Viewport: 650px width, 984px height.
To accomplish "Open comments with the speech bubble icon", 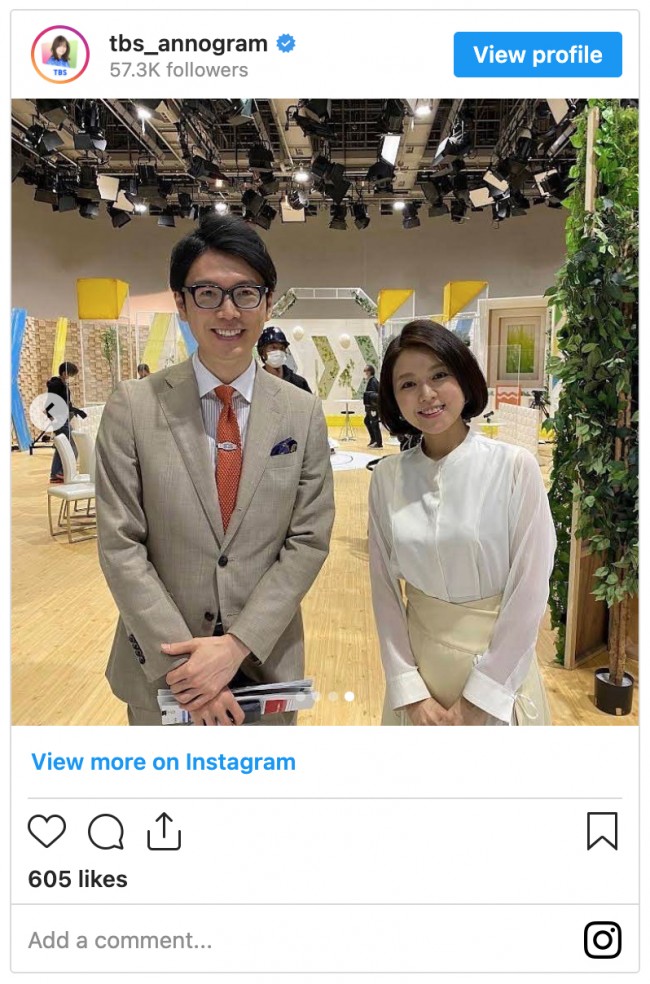I will (x=106, y=831).
